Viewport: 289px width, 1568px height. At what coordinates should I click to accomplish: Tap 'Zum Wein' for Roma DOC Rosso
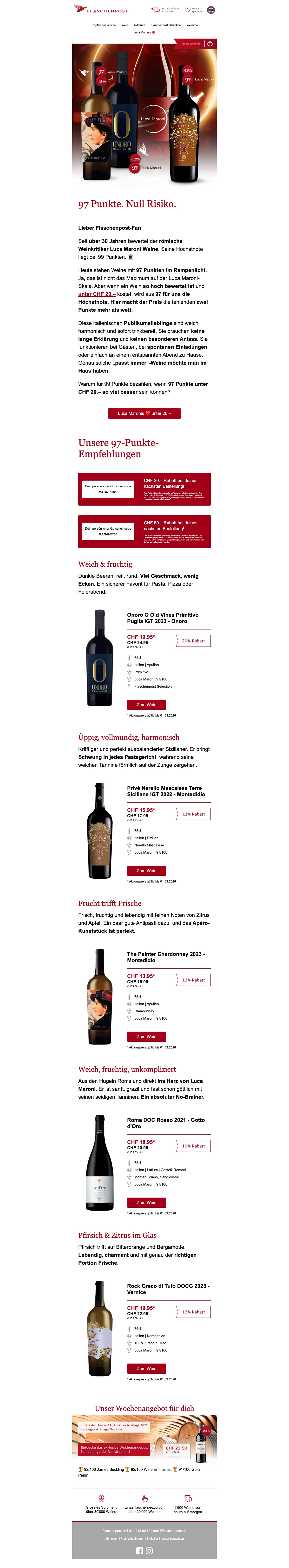pos(146,1202)
